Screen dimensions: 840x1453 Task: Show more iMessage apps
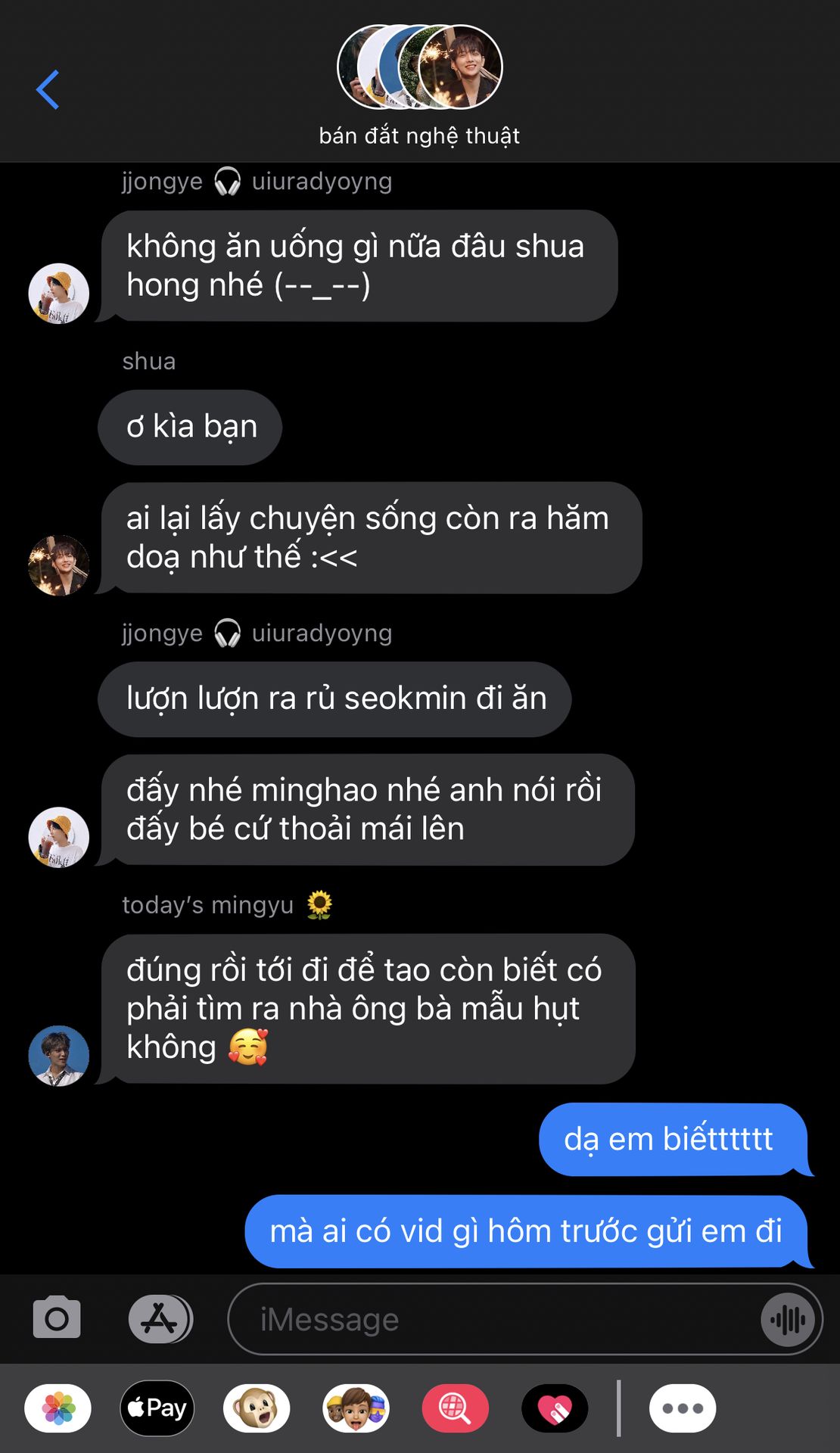click(683, 1408)
